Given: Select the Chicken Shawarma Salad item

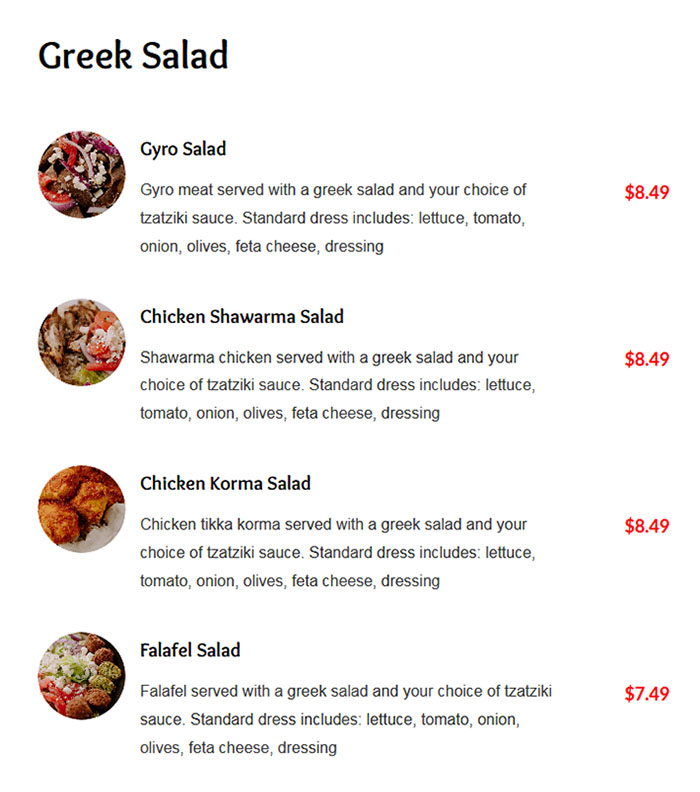Looking at the screenshot, I should tap(241, 317).
